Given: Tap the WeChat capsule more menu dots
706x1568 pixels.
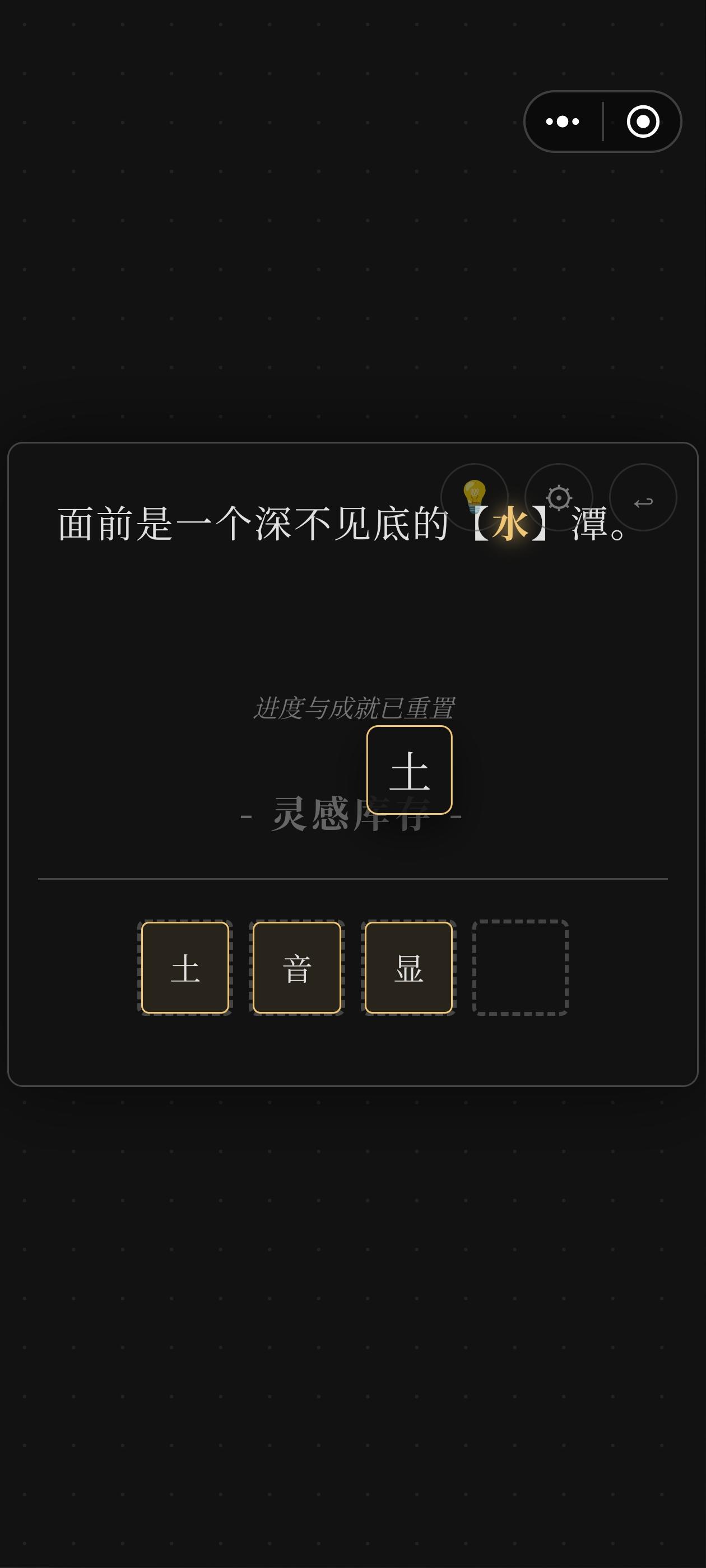Looking at the screenshot, I should (x=561, y=121).
